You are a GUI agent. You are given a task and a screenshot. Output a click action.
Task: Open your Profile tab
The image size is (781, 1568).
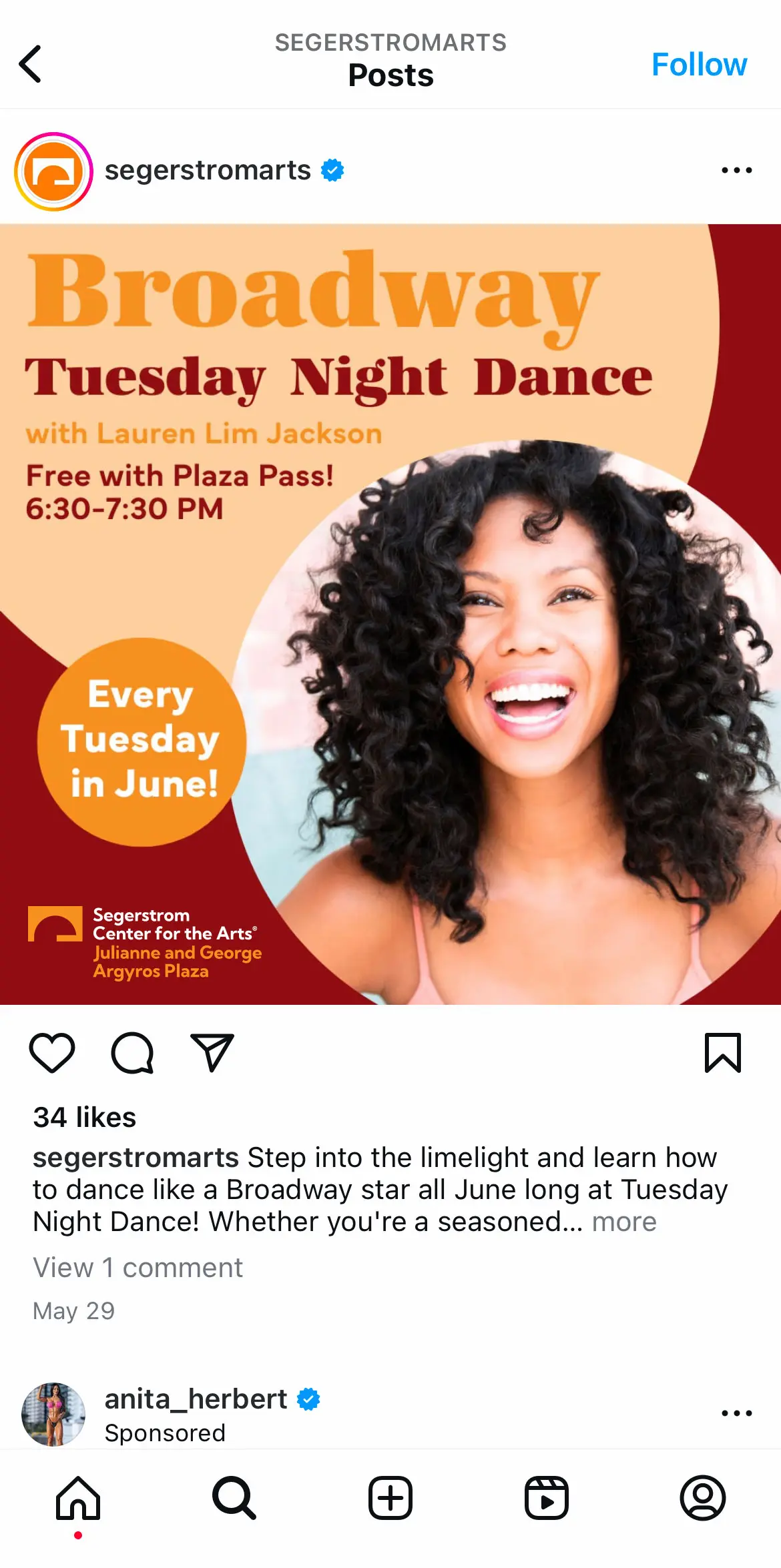pos(702,1498)
